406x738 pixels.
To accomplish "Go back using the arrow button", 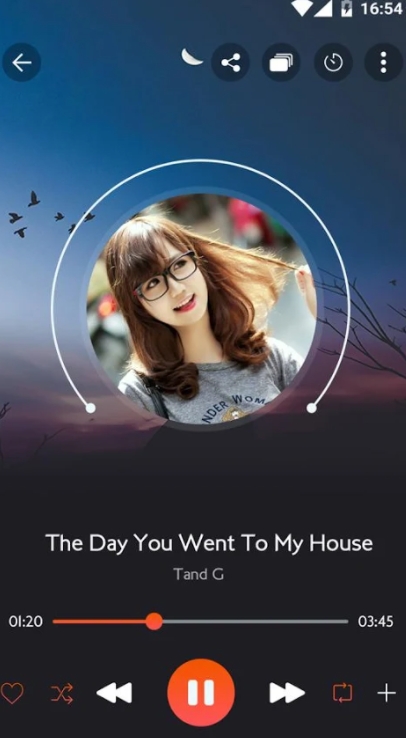I will pyautogui.click(x=21, y=62).
